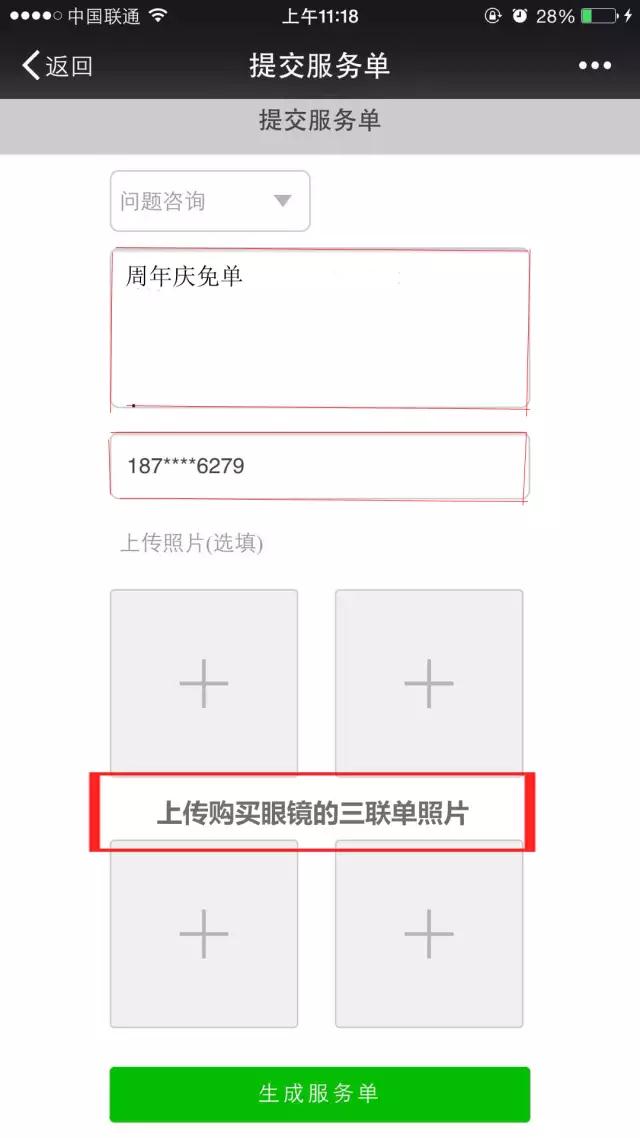Open the three-dot overflow menu
The height and width of the screenshot is (1138, 640).
click(x=594, y=66)
